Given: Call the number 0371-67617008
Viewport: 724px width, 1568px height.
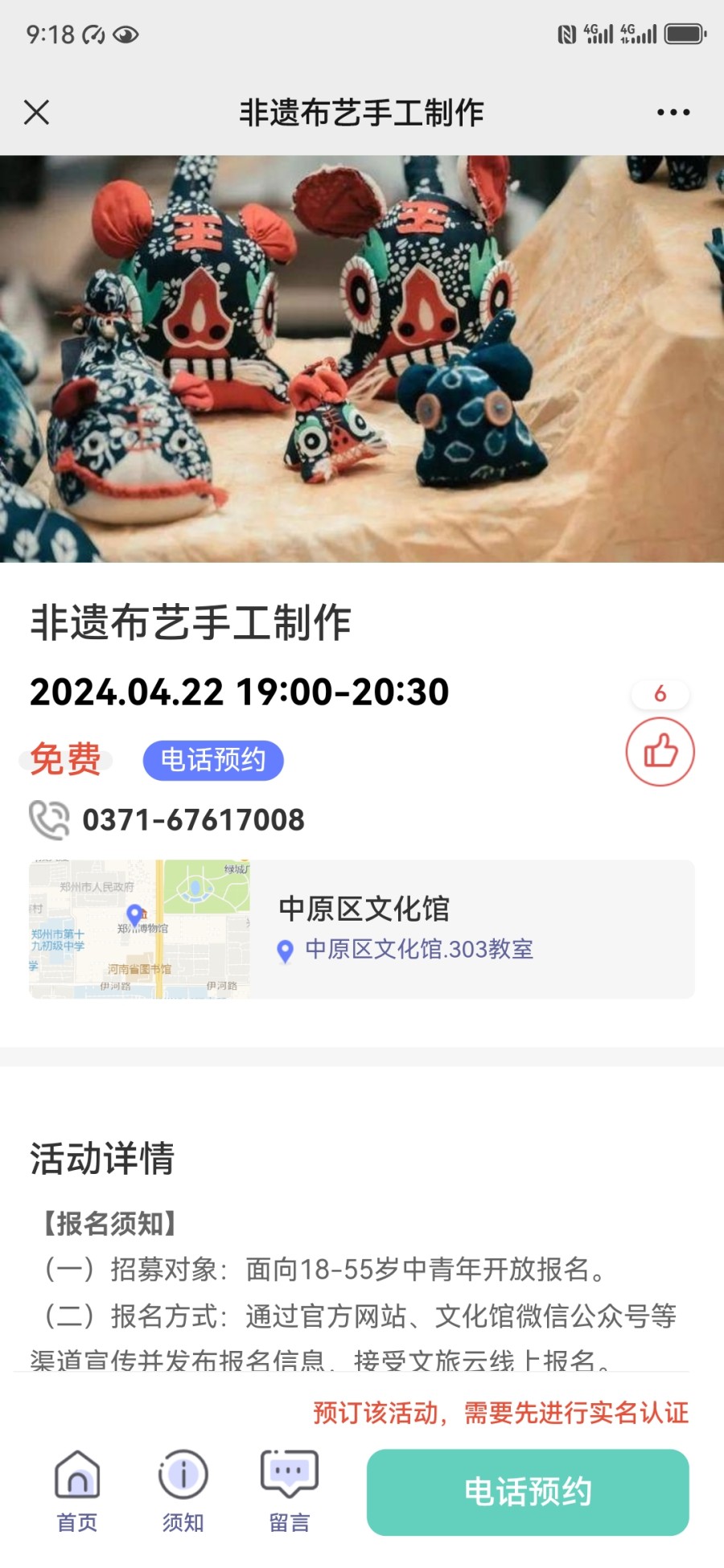Looking at the screenshot, I should 193,820.
